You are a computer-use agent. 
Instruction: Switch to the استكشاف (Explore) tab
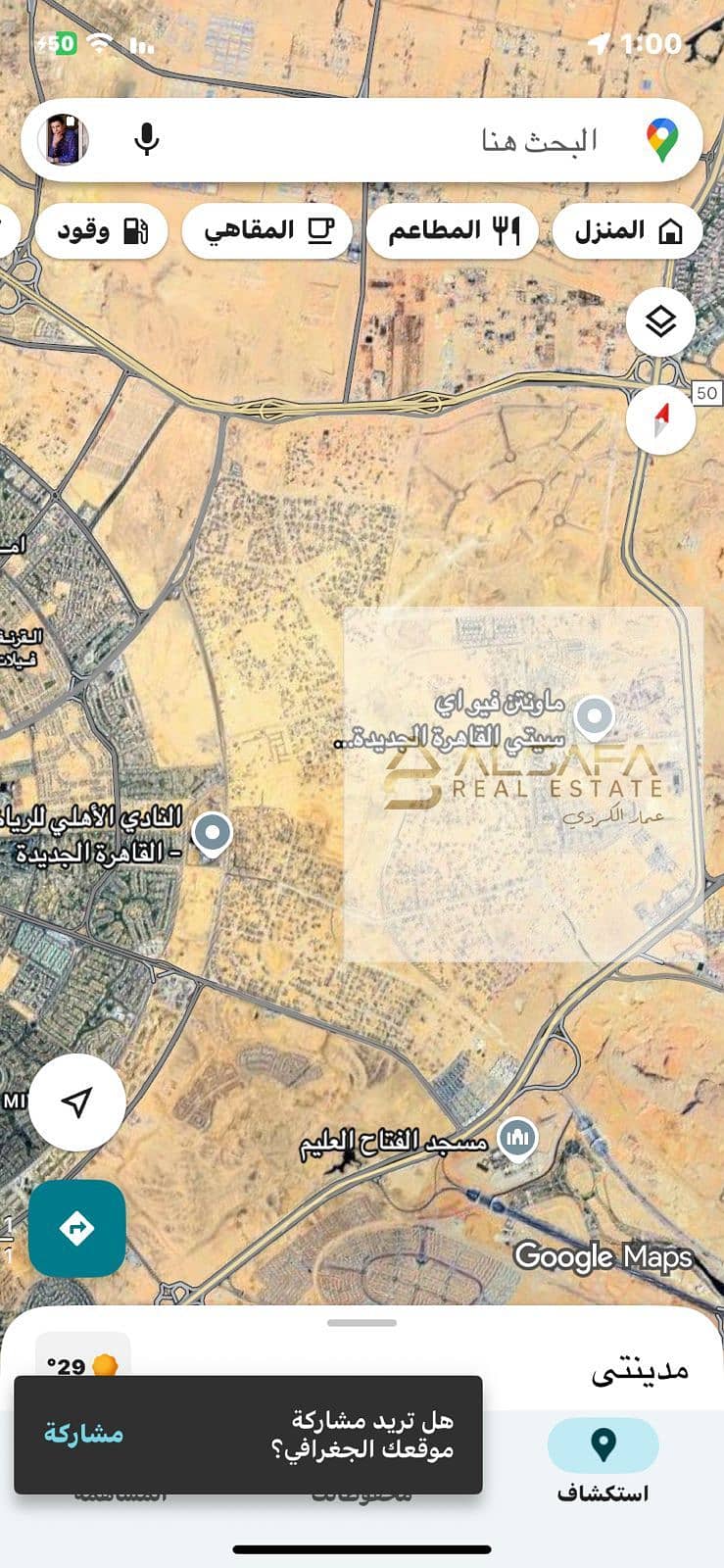pos(603,1460)
